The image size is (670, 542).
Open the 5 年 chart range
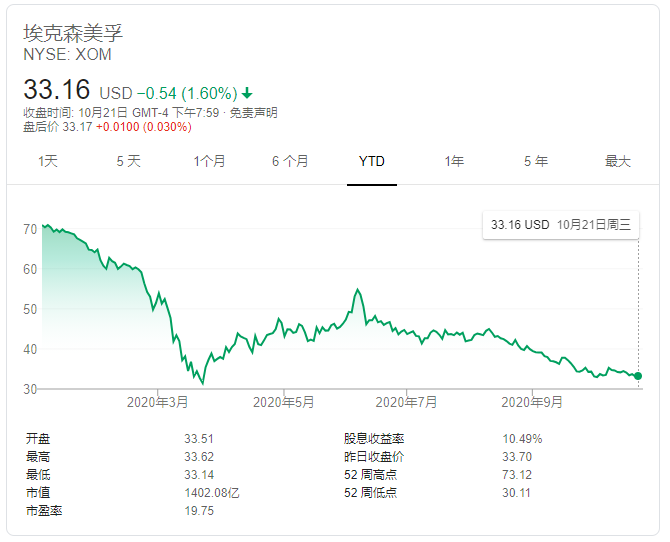click(x=536, y=161)
